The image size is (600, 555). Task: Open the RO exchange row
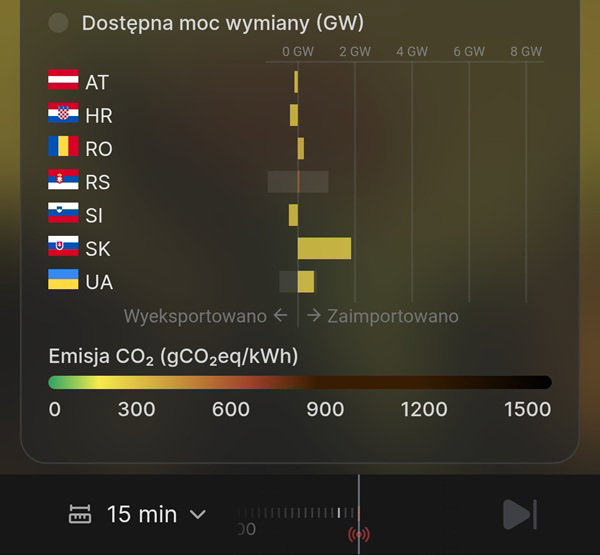pos(296,149)
